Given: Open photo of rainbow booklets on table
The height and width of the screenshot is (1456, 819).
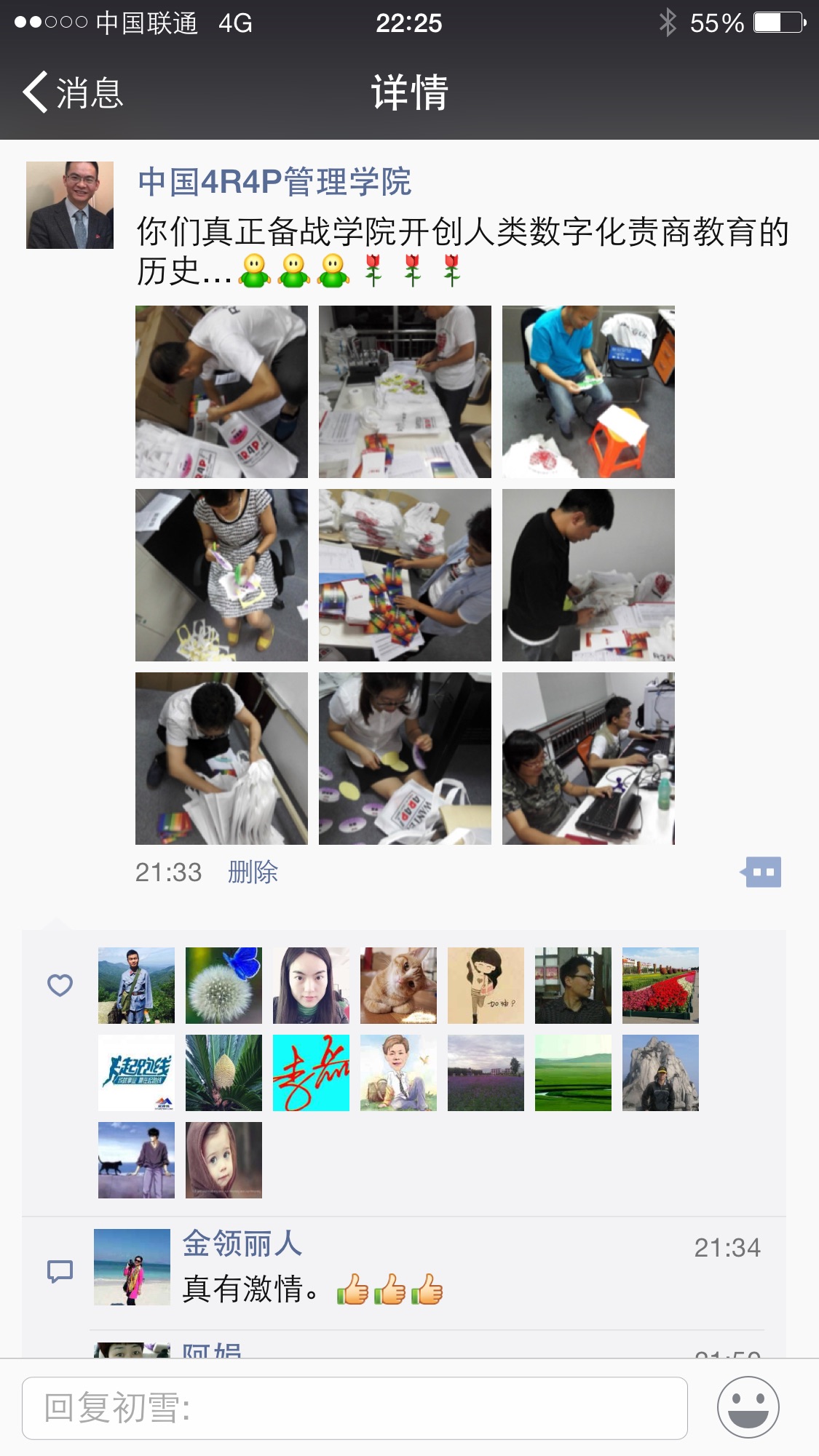Looking at the screenshot, I should pyautogui.click(x=405, y=575).
